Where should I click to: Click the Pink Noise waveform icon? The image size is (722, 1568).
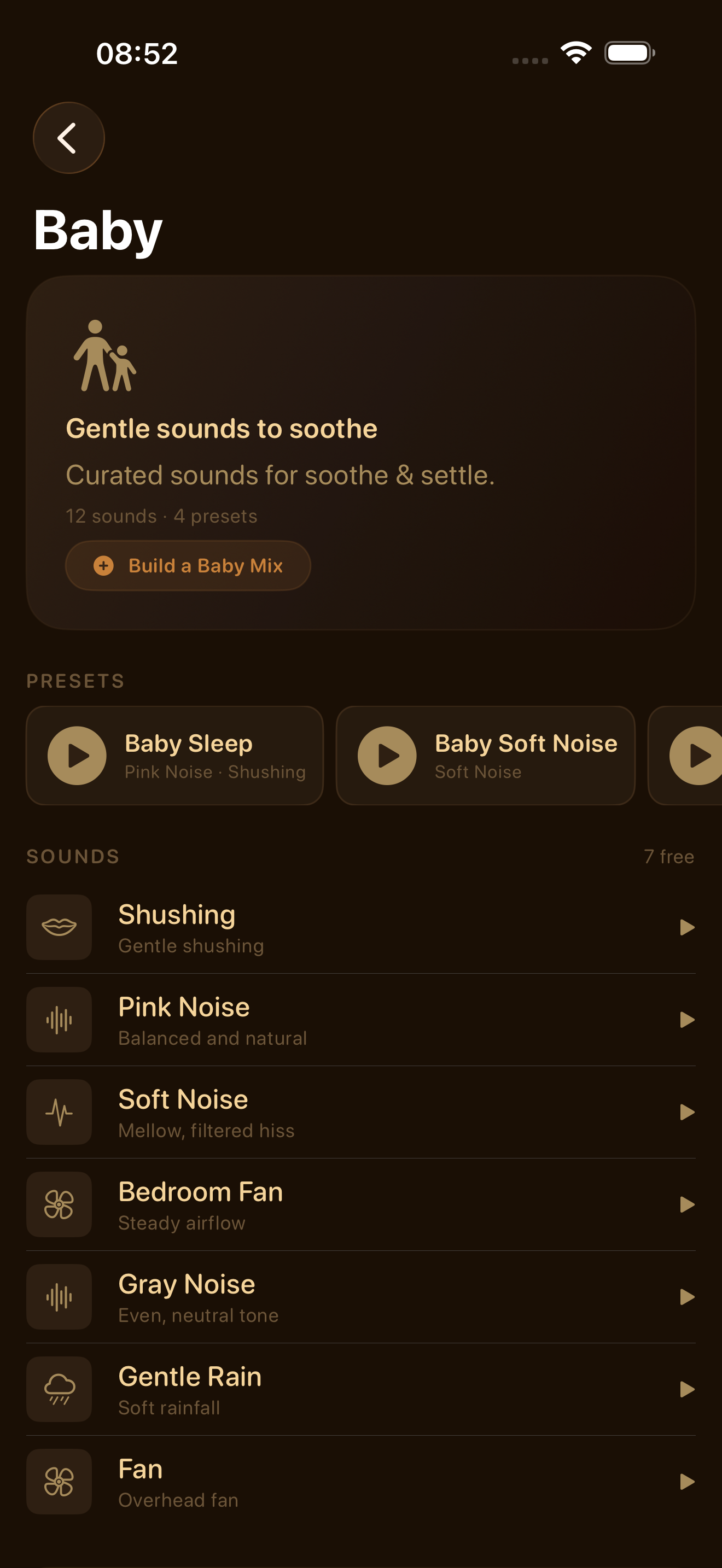pos(59,1020)
